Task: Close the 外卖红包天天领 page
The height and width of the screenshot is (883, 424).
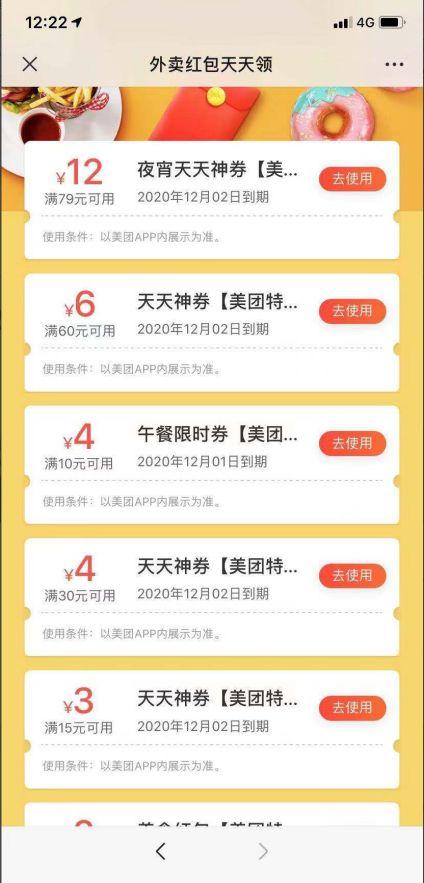Action: click(x=30, y=64)
